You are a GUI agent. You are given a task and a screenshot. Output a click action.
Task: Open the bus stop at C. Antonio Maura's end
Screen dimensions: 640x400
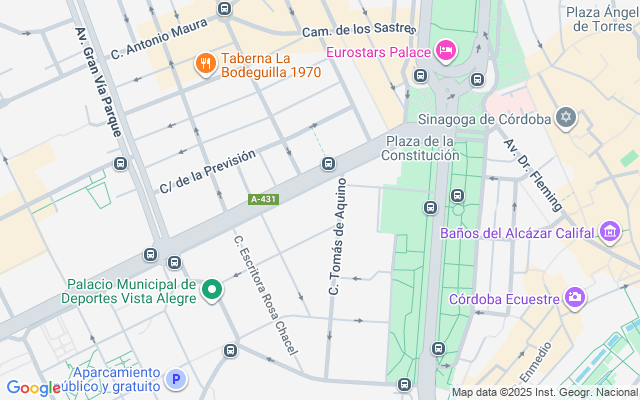224,9
